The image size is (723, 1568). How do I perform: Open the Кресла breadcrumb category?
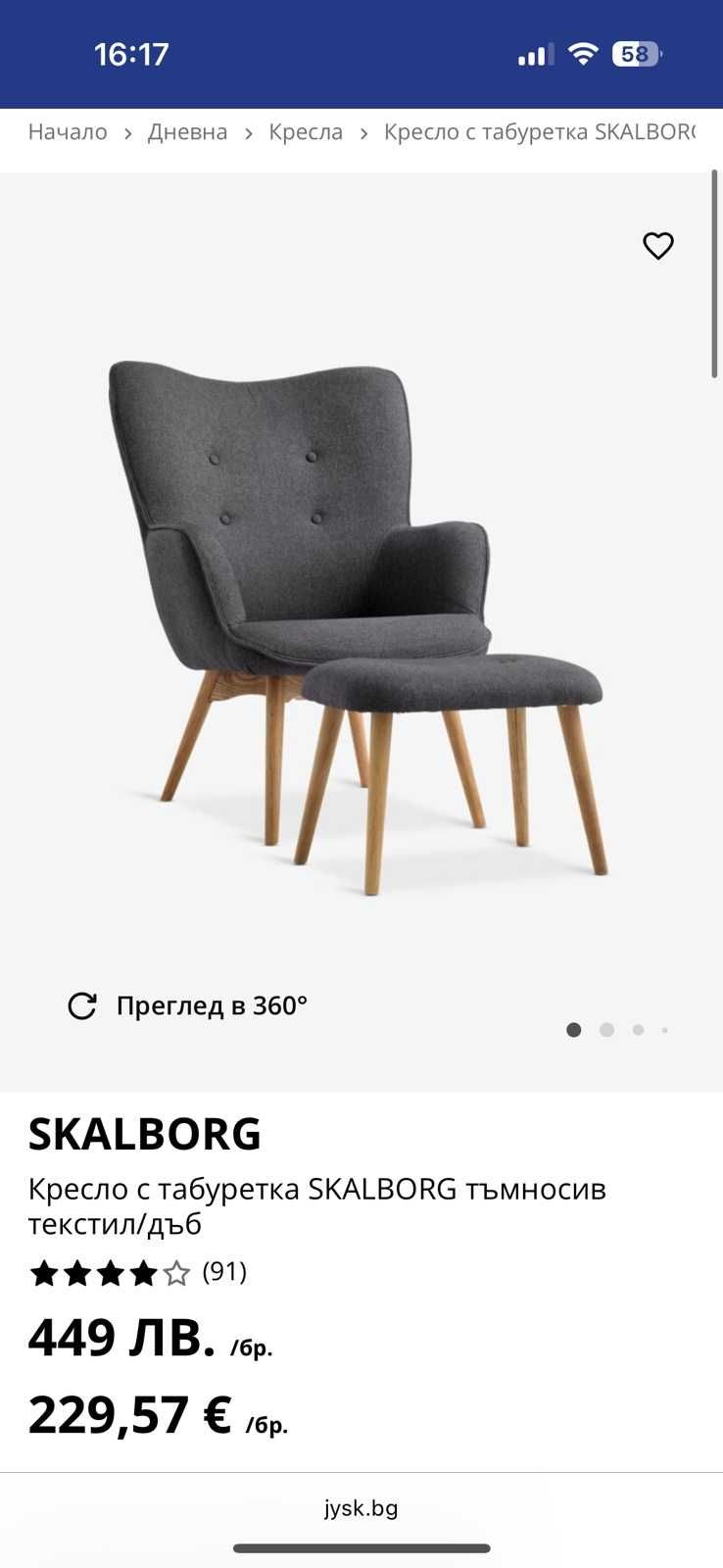[x=306, y=132]
